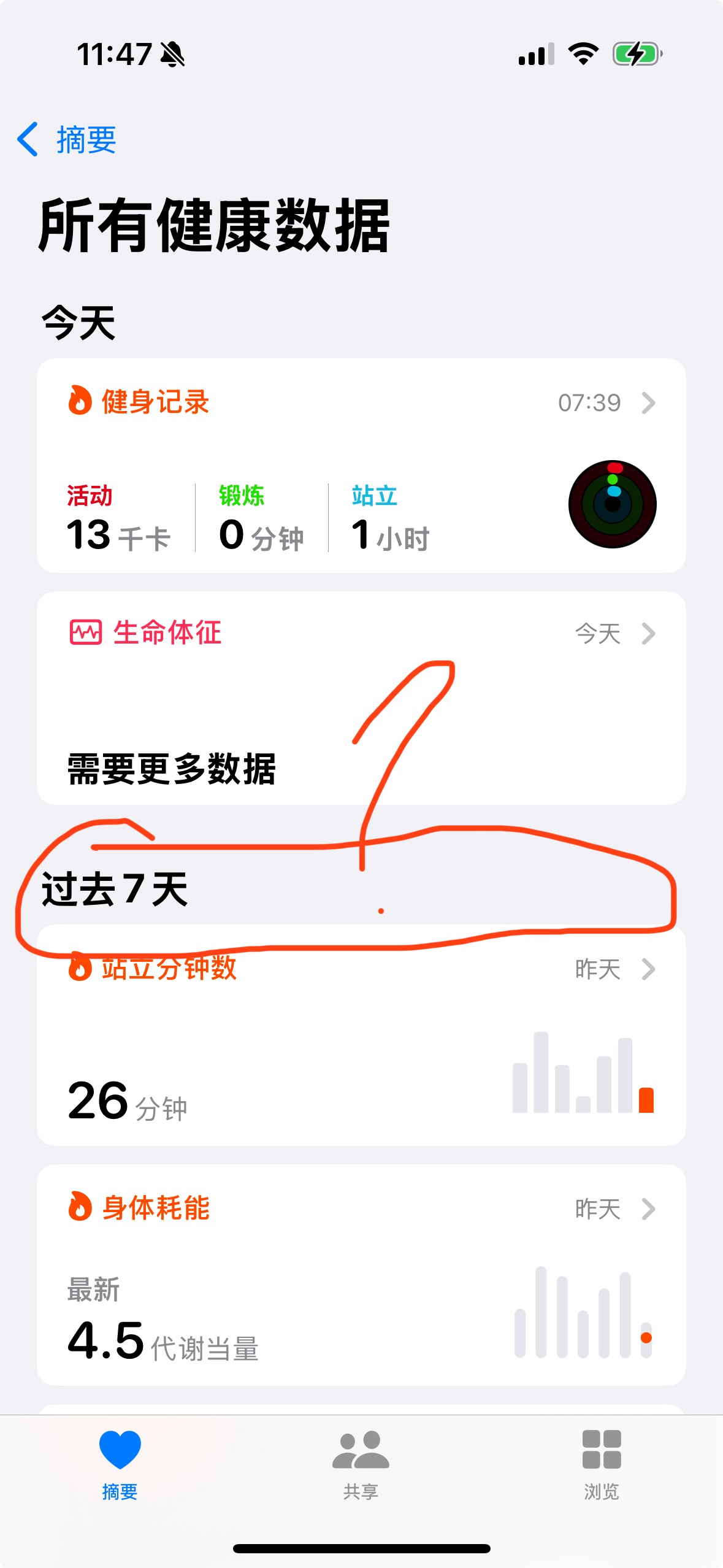Open the 生命体征 card
This screenshot has width=723, height=1568.
(361, 698)
